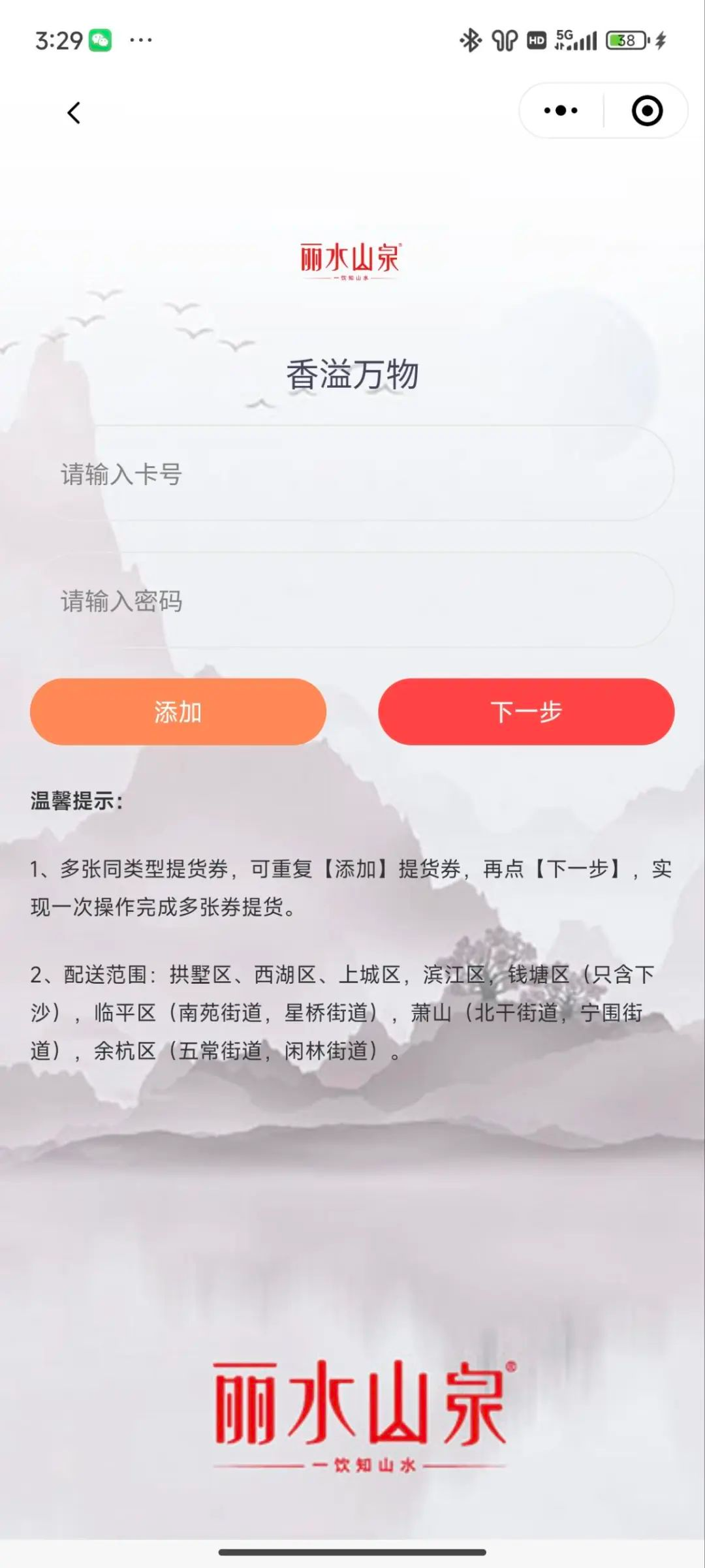Close the mini program with the circle icon
The image size is (705, 1568).
[x=647, y=111]
